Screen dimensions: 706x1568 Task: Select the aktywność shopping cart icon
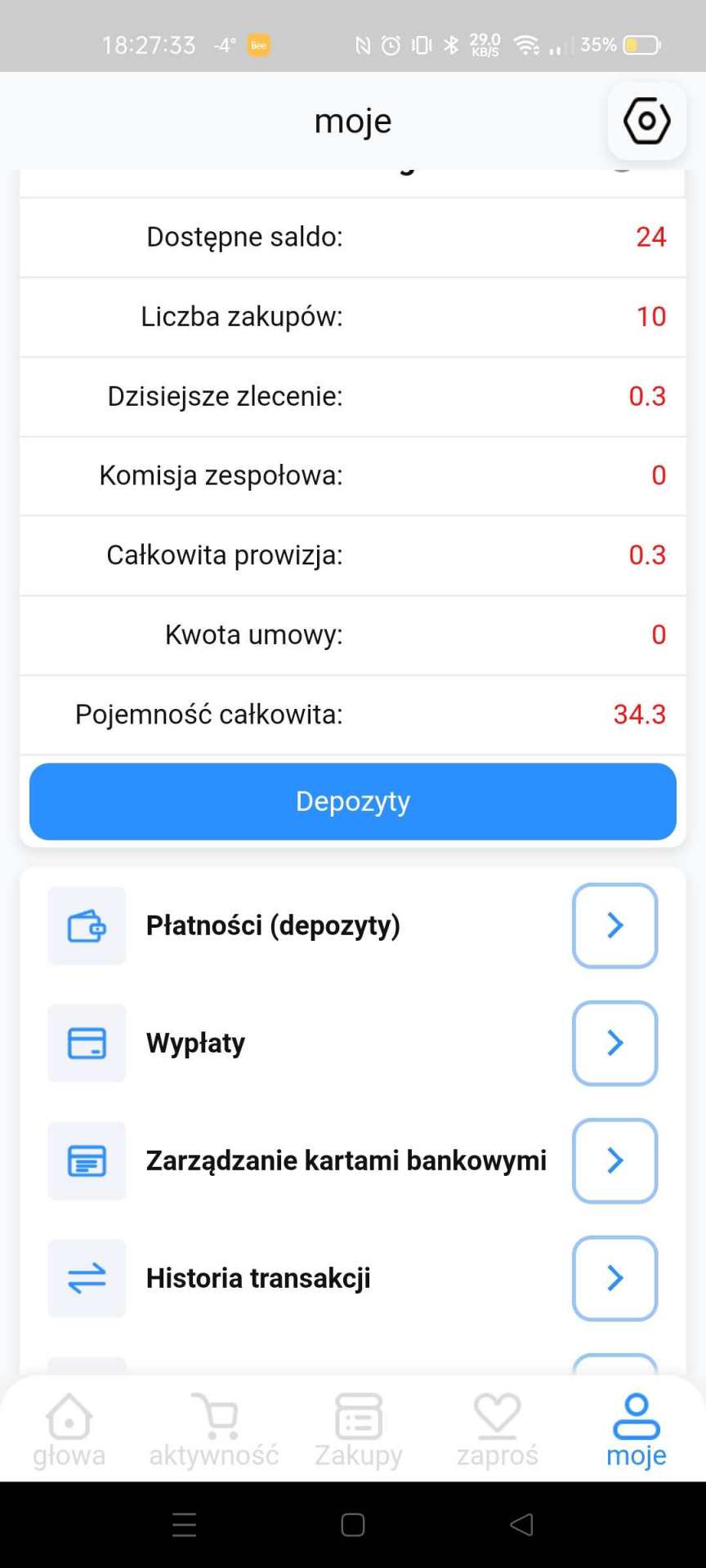(213, 1415)
